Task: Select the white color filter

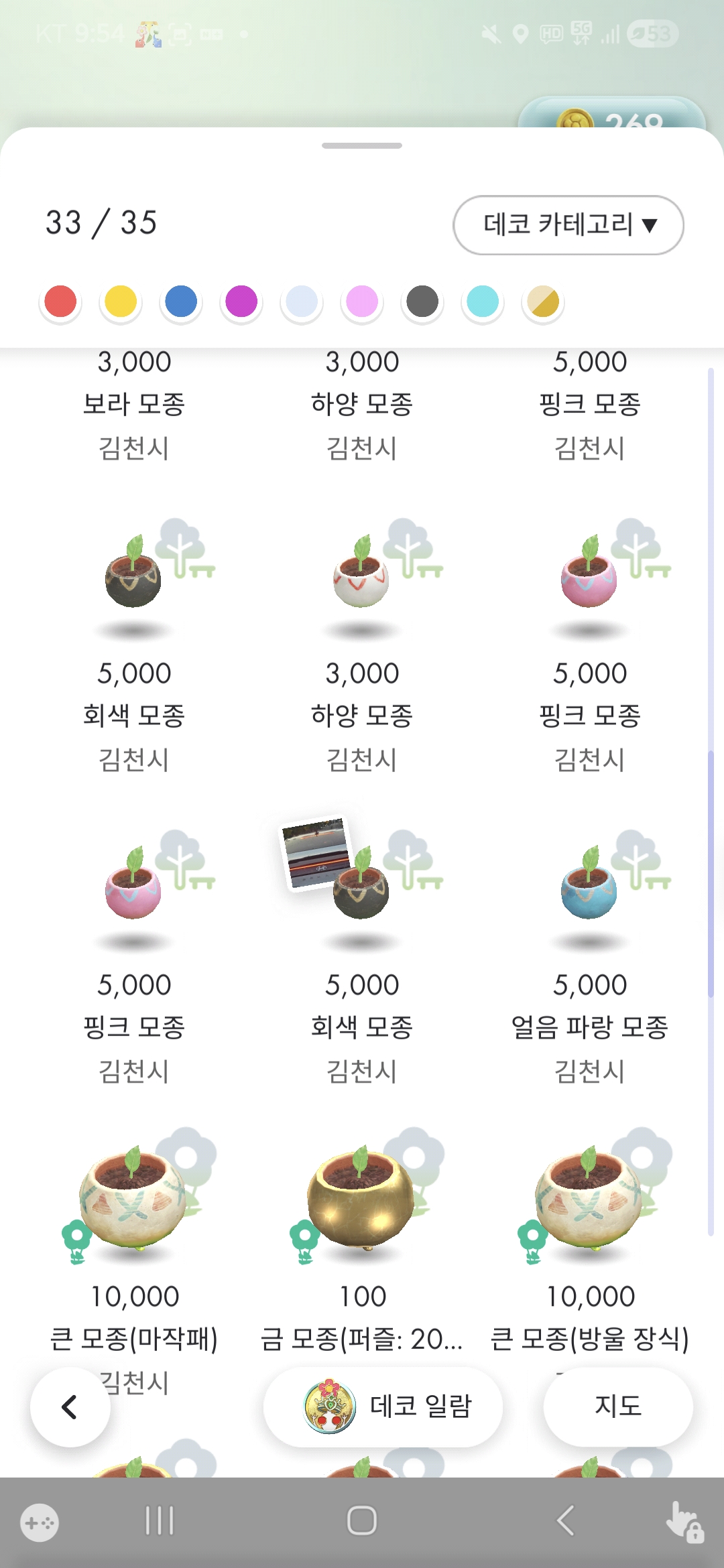Action: (x=302, y=302)
